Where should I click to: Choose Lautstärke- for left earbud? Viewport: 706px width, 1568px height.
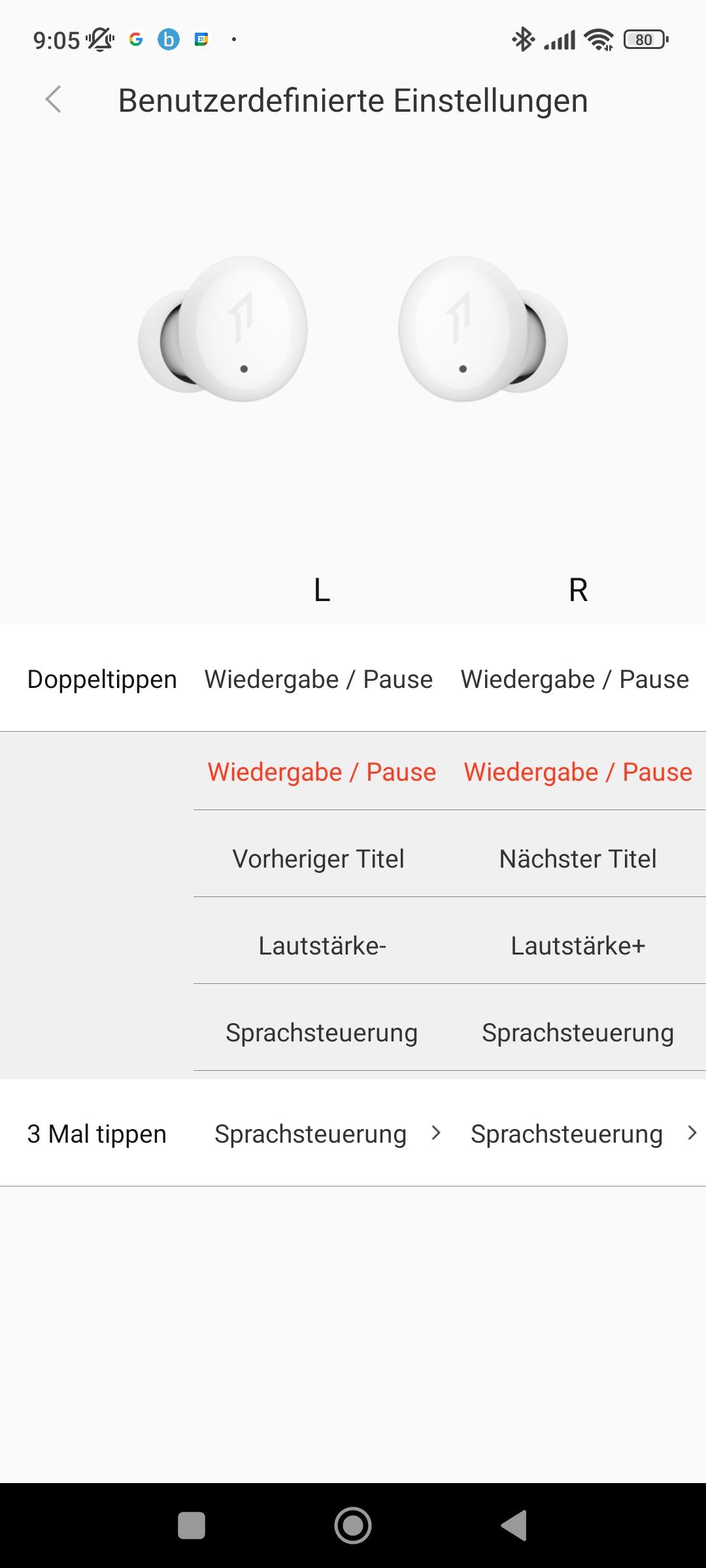[x=322, y=945]
